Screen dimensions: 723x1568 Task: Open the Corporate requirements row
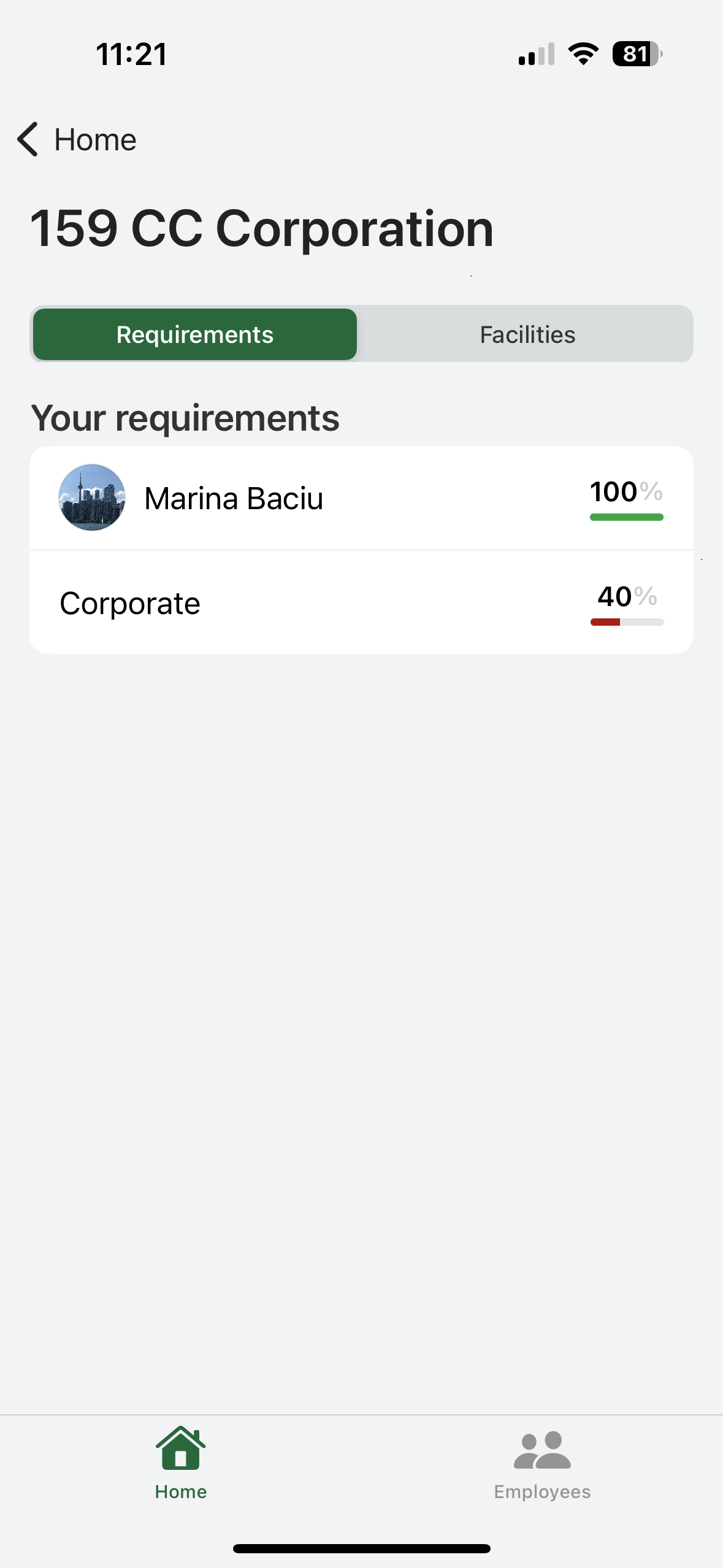click(361, 603)
